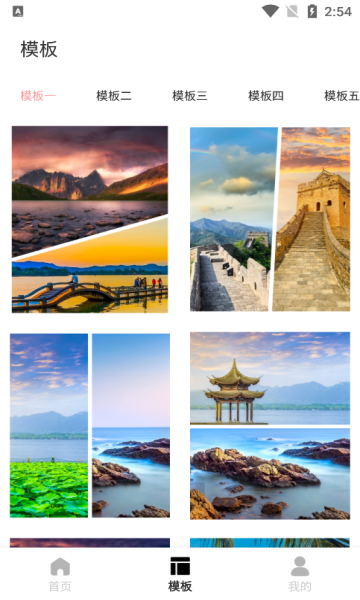Switch to the 模板三 tab
The image size is (360, 600).
pyautogui.click(x=190, y=96)
